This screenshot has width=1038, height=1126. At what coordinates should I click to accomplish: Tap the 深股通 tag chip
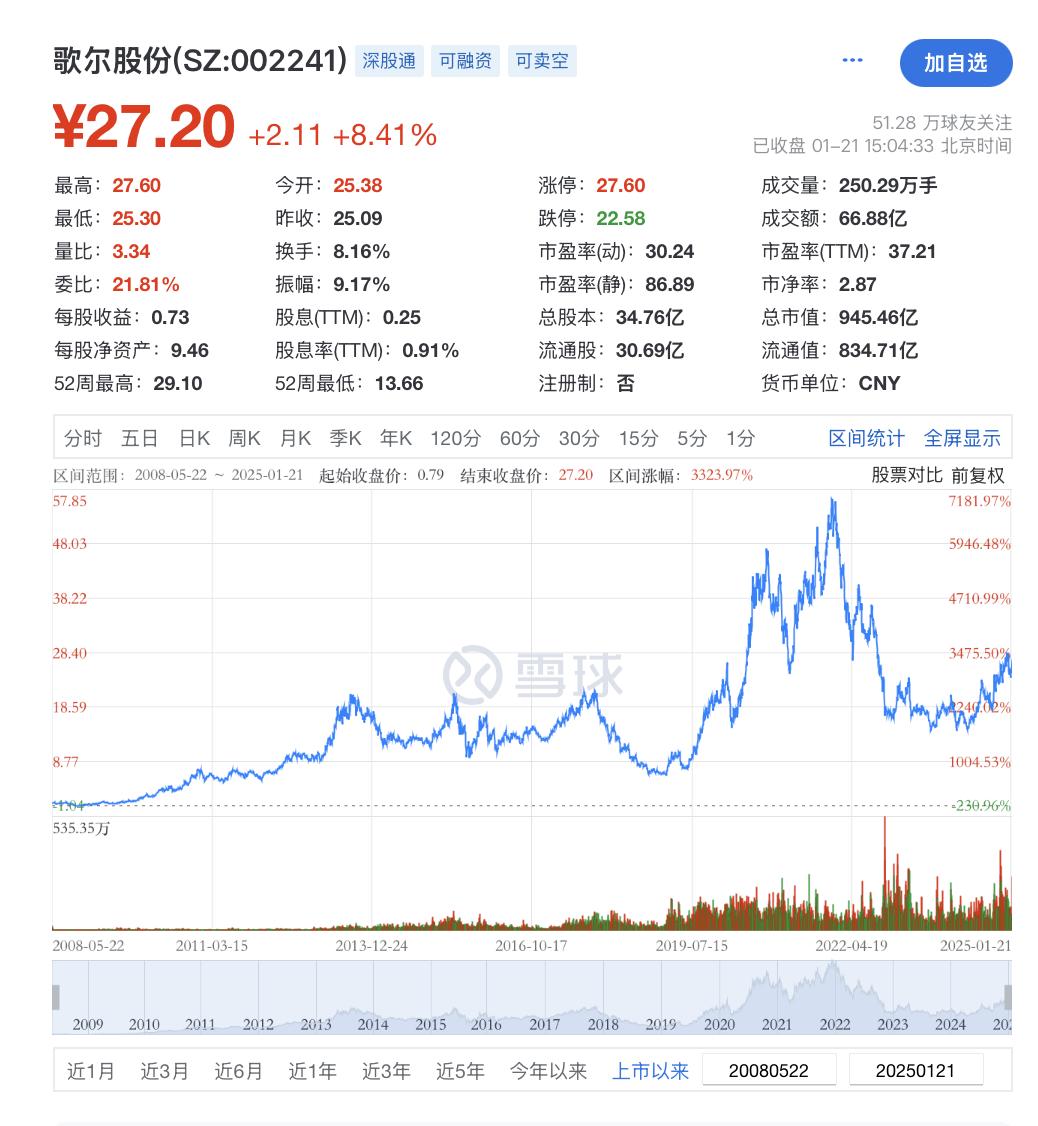pyautogui.click(x=389, y=61)
